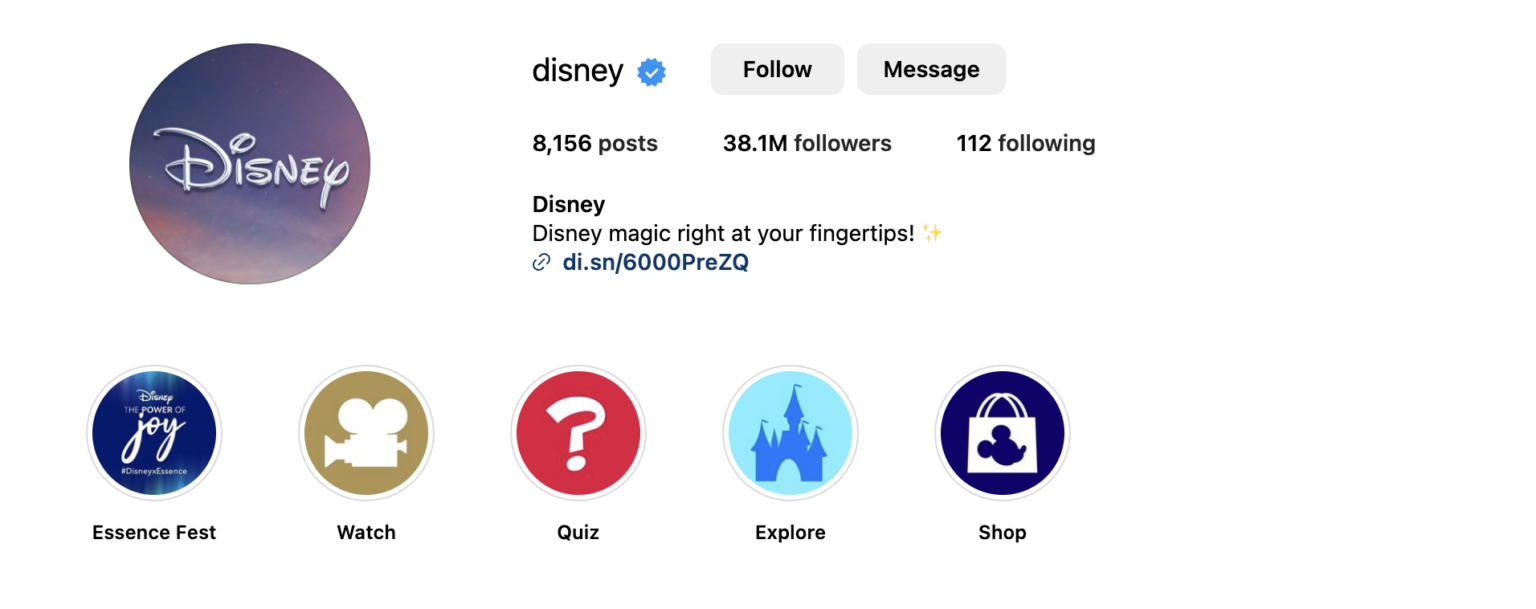The width and height of the screenshot is (1536, 609).
Task: Open the Essence Fest story highlight
Action: 154,433
